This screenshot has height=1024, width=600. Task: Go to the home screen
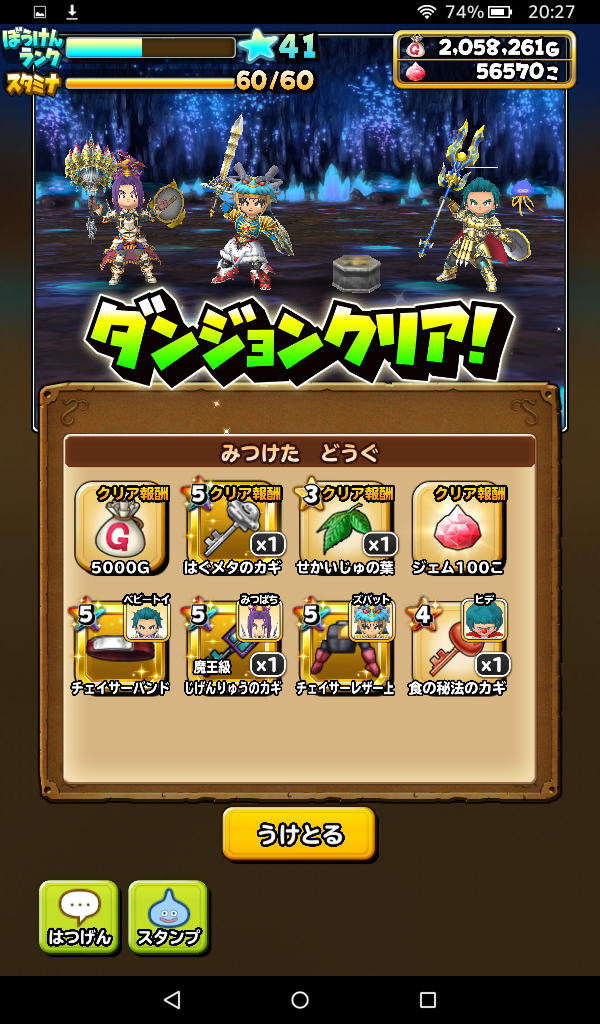300,999
